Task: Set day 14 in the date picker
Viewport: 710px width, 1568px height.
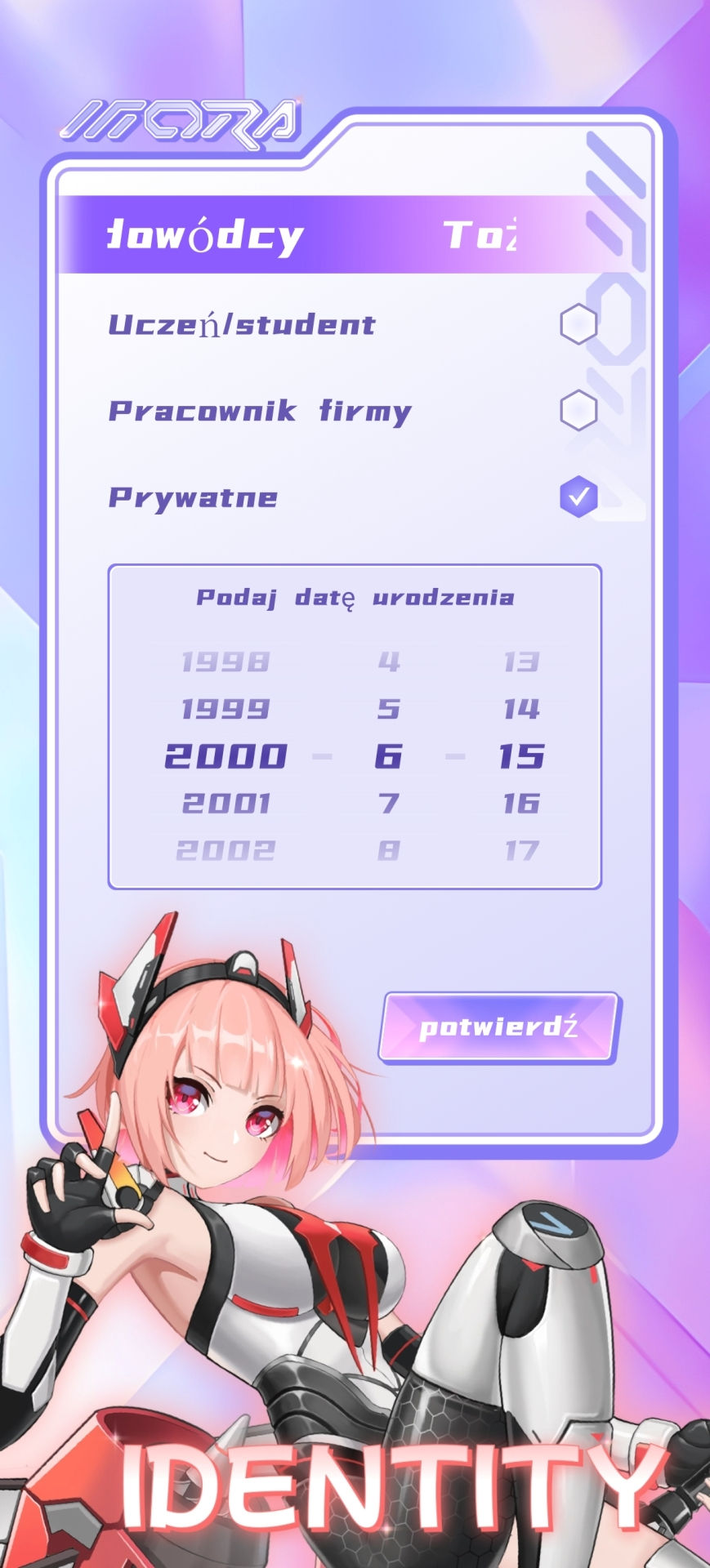Action: (x=521, y=709)
